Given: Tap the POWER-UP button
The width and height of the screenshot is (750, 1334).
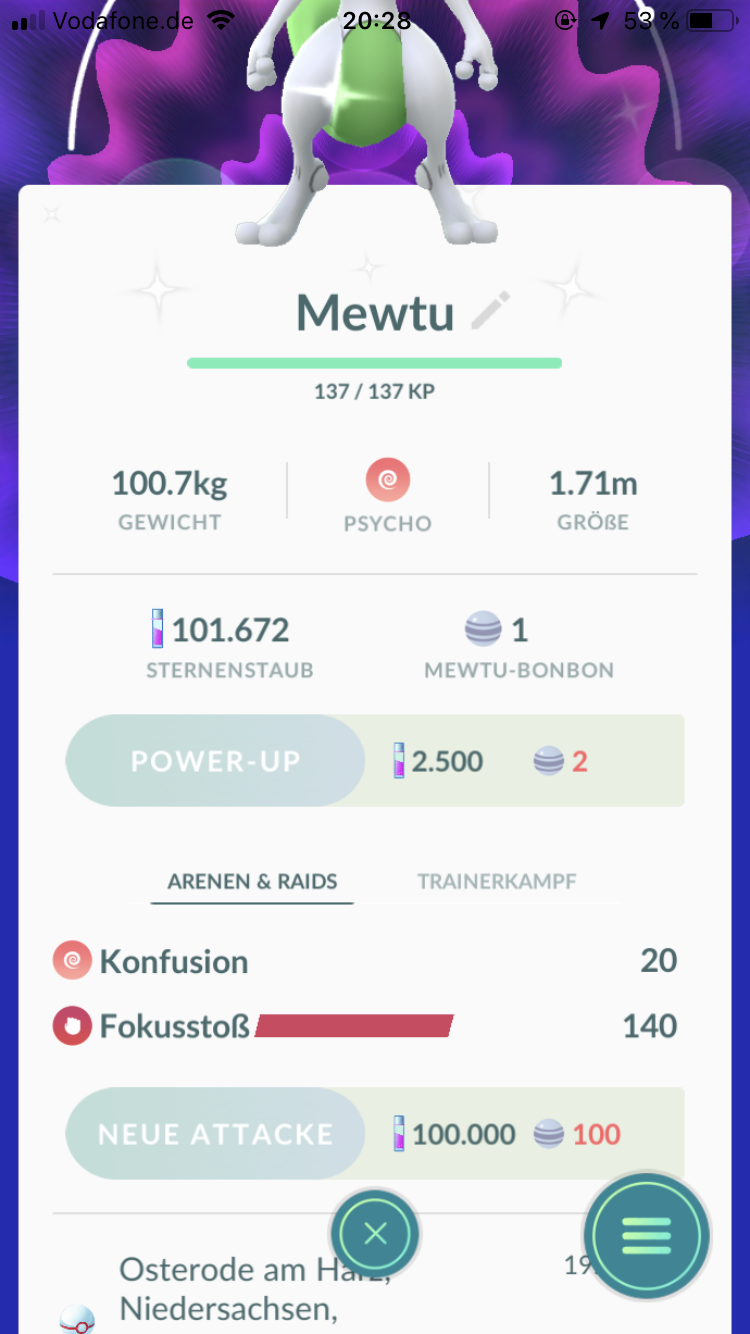Looking at the screenshot, I should click(216, 761).
